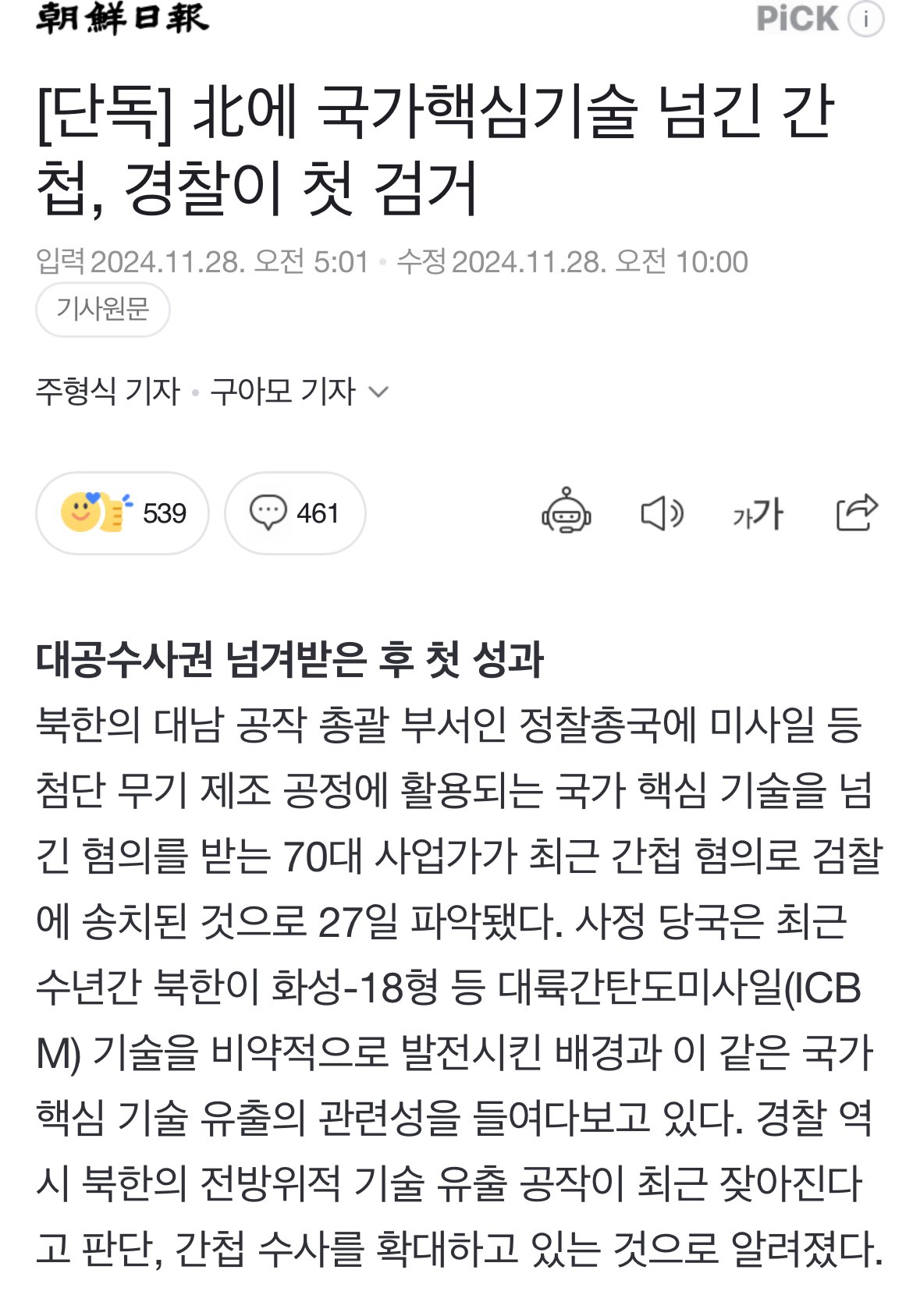Open reactions with 539 count
Screen dimensions: 920x1316
pos(123,513)
